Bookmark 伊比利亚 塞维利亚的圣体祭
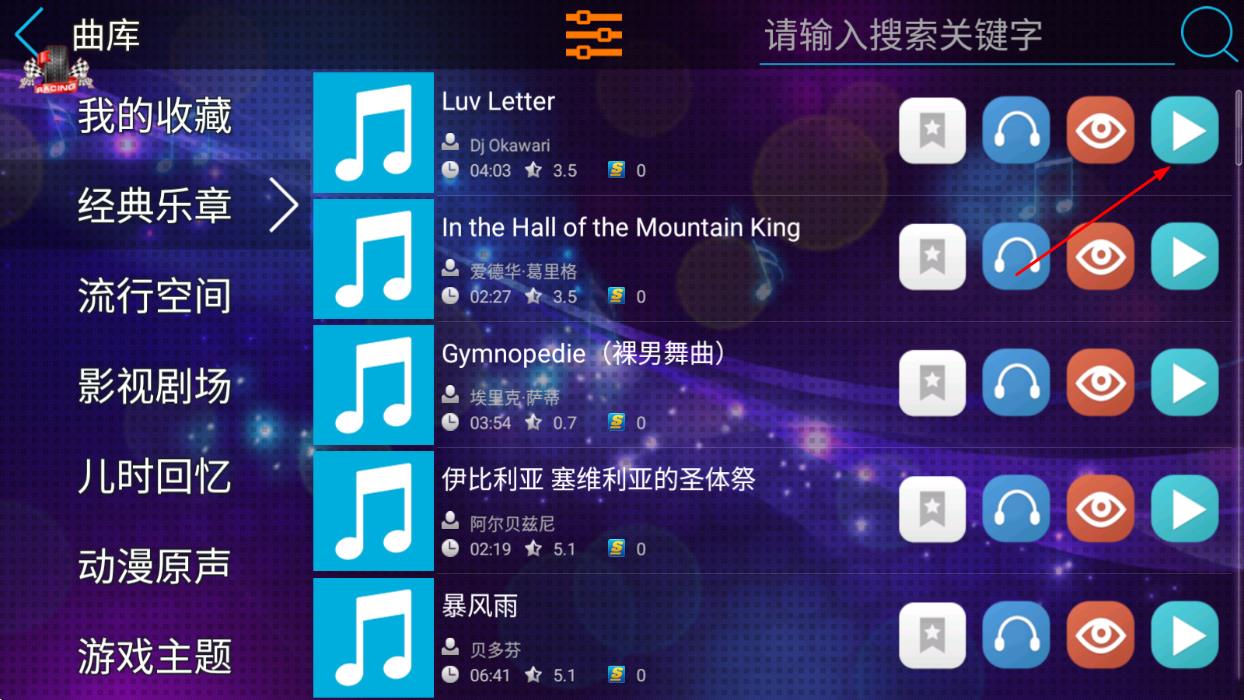This screenshot has width=1244, height=700. [x=932, y=509]
